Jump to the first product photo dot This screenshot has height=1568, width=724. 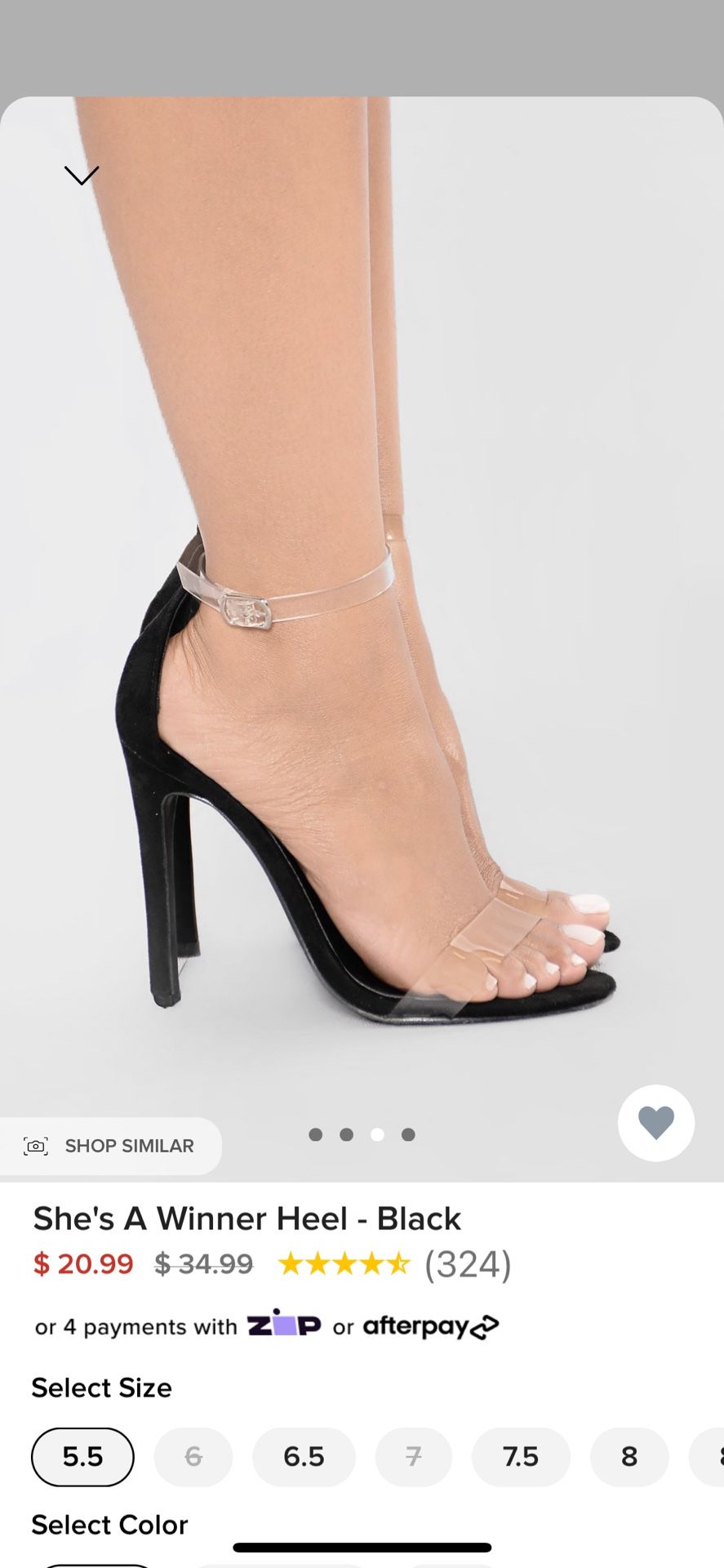point(316,1134)
